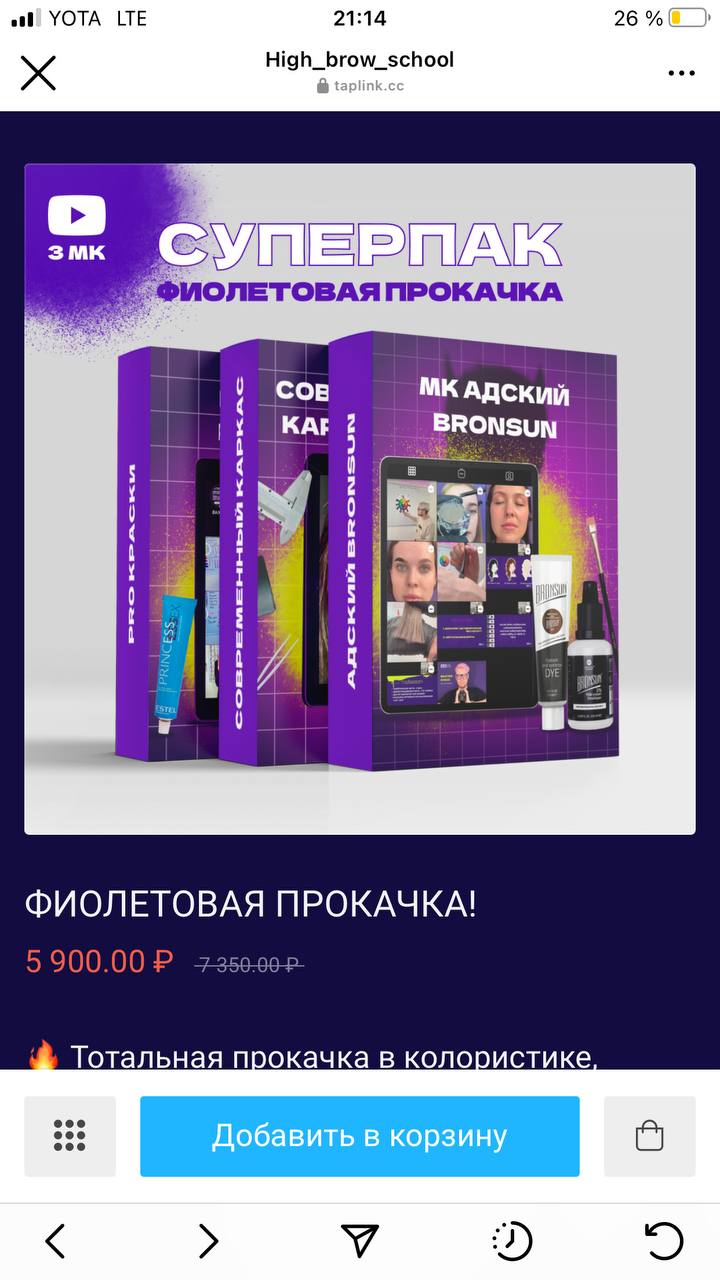720x1280 pixels.
Task: Open the Суперпак product image
Action: [x=360, y=498]
